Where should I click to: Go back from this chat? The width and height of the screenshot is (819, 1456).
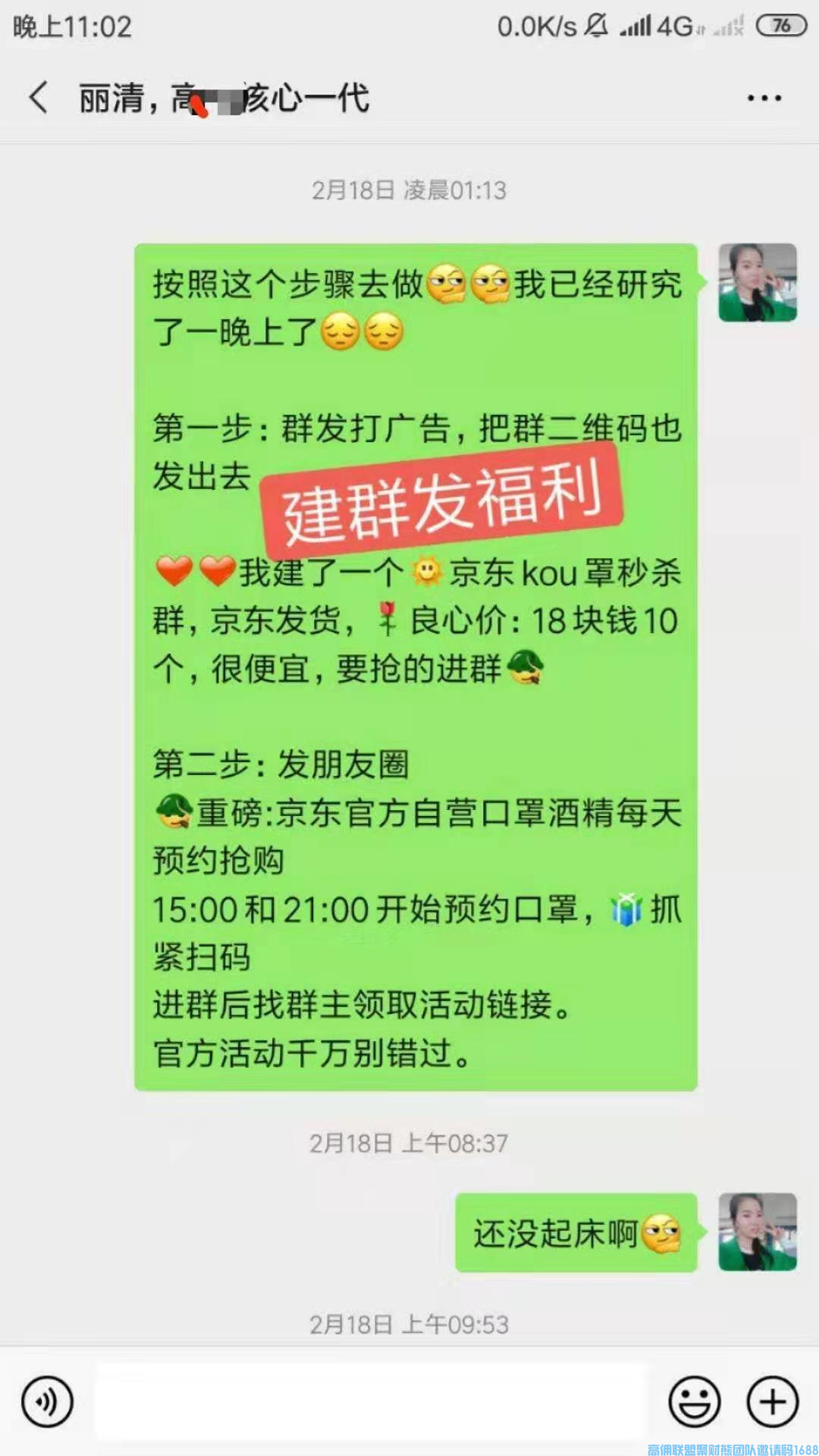(x=38, y=98)
